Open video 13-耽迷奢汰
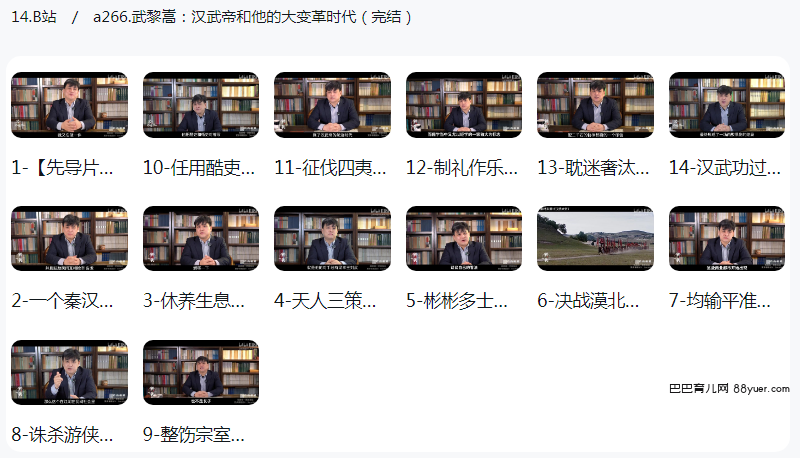This screenshot has height=458, width=800. (x=596, y=104)
